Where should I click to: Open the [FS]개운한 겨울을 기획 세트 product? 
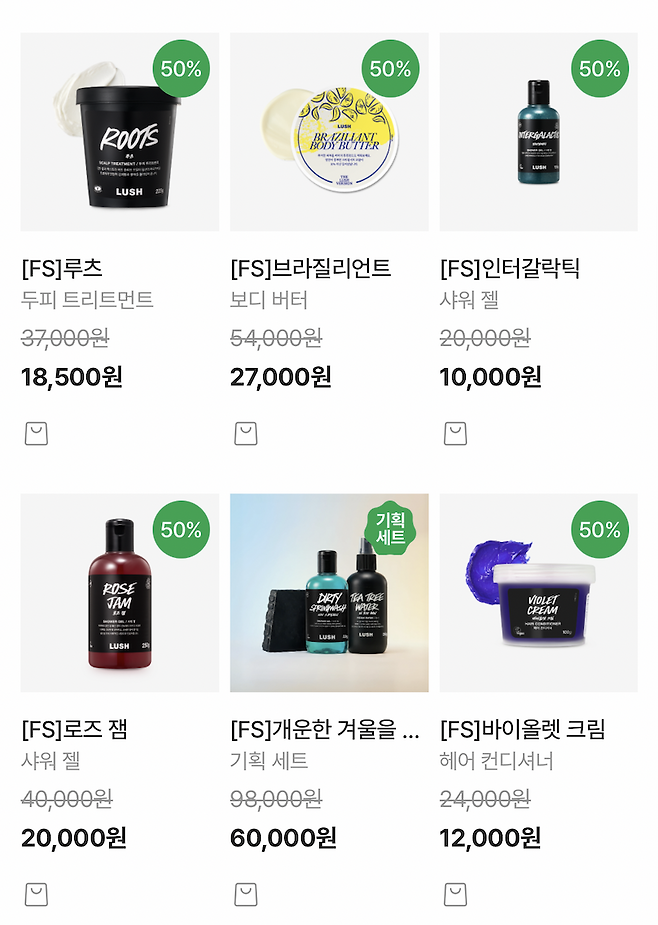[x=329, y=592]
